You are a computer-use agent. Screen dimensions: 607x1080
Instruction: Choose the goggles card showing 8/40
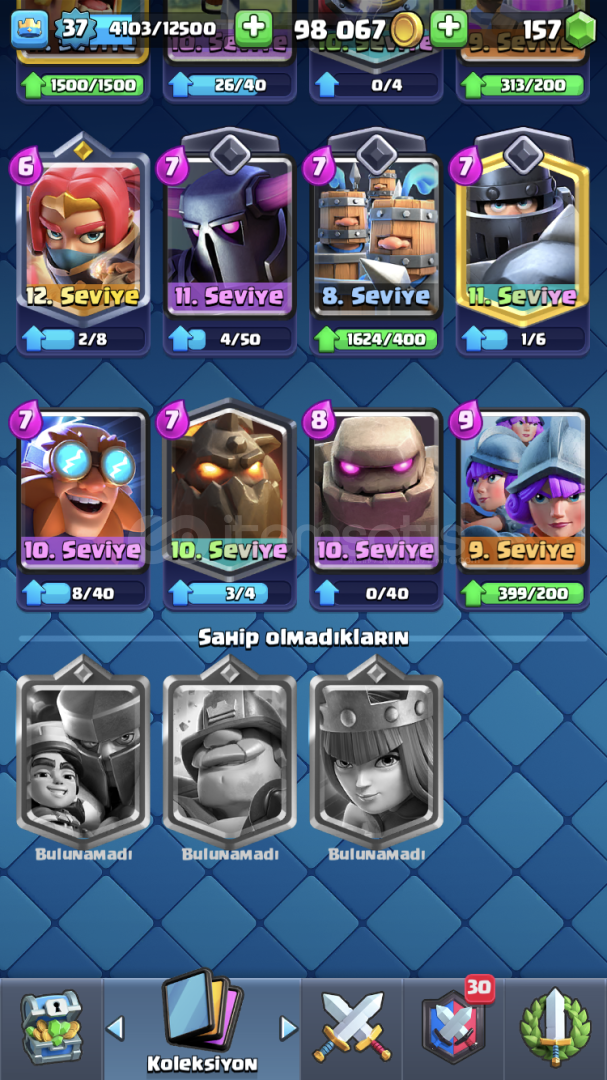[x=83, y=508]
